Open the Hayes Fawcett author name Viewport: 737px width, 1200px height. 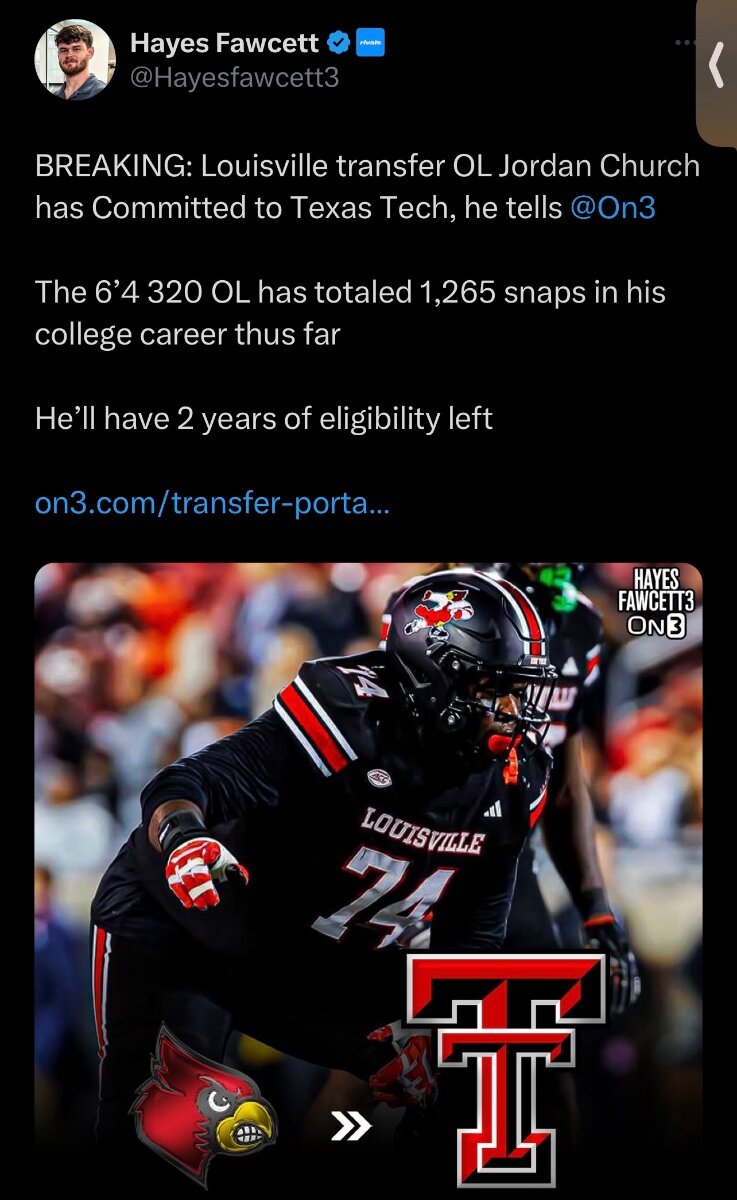[x=224, y=43]
